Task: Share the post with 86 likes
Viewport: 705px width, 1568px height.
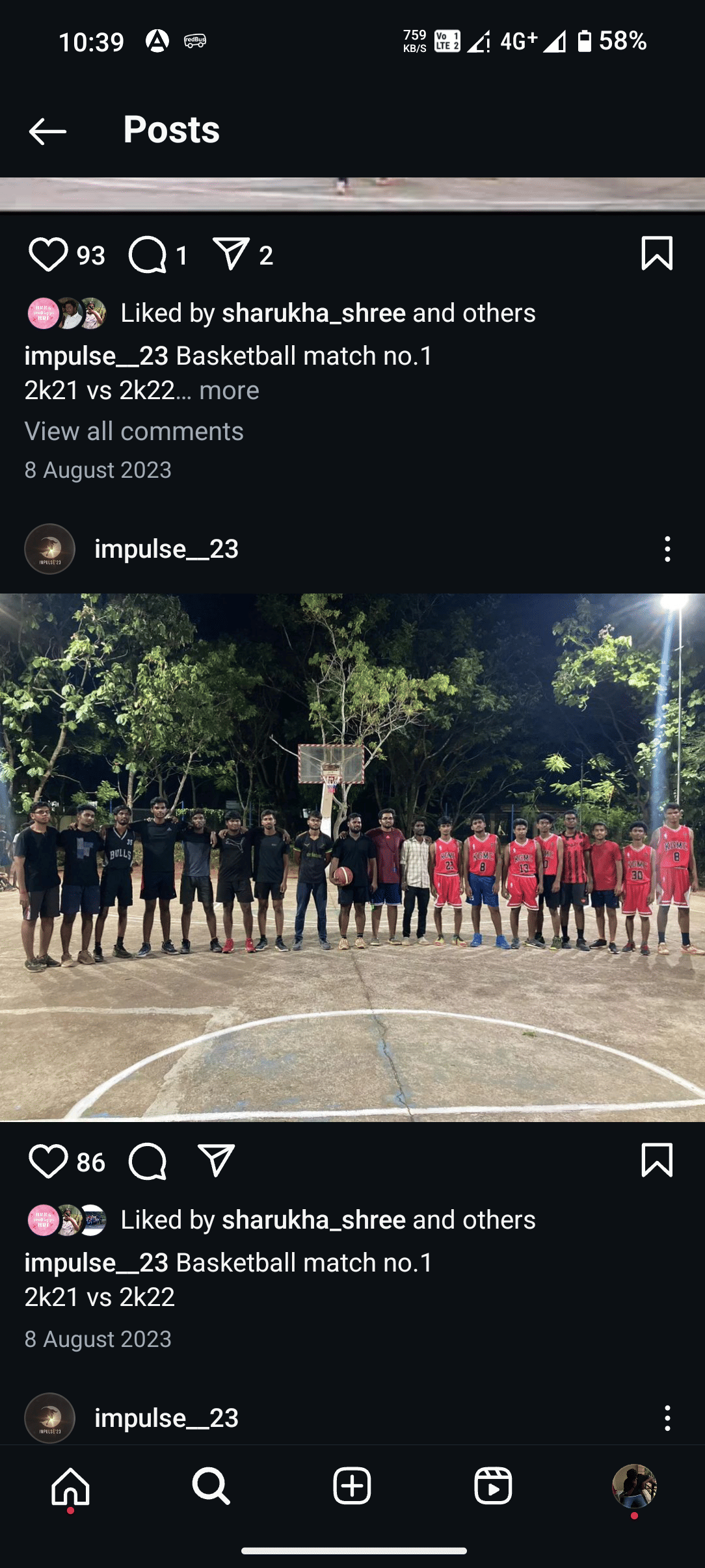Action: click(216, 1160)
